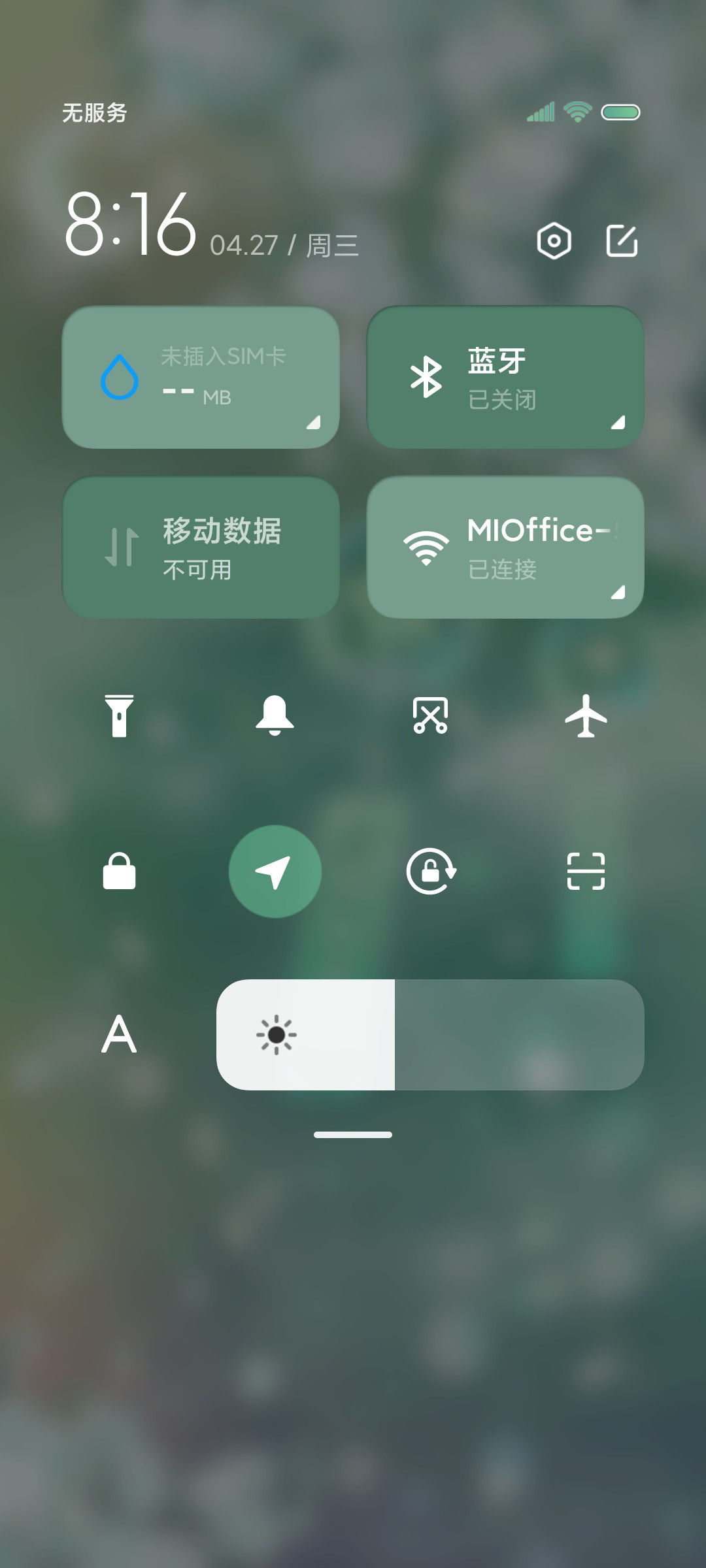706x1568 pixels.
Task: Enable airplane mode
Action: pyautogui.click(x=586, y=715)
